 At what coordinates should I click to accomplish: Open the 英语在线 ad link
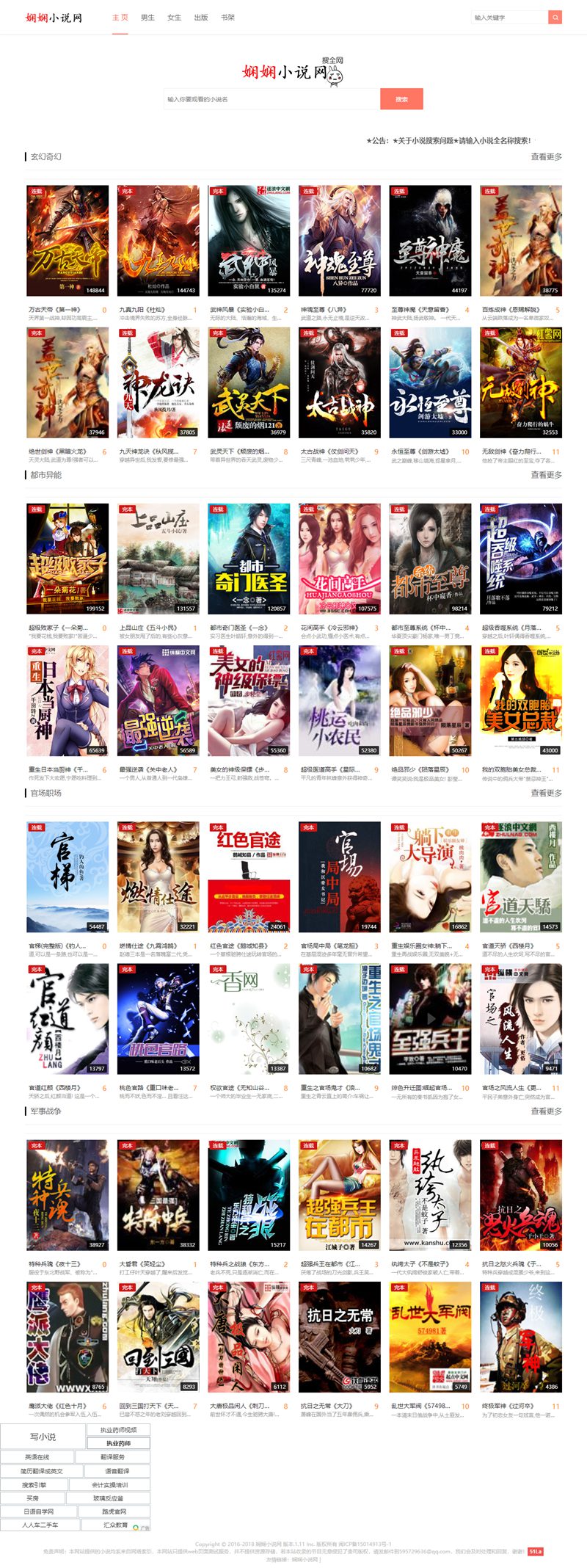[37, 1457]
